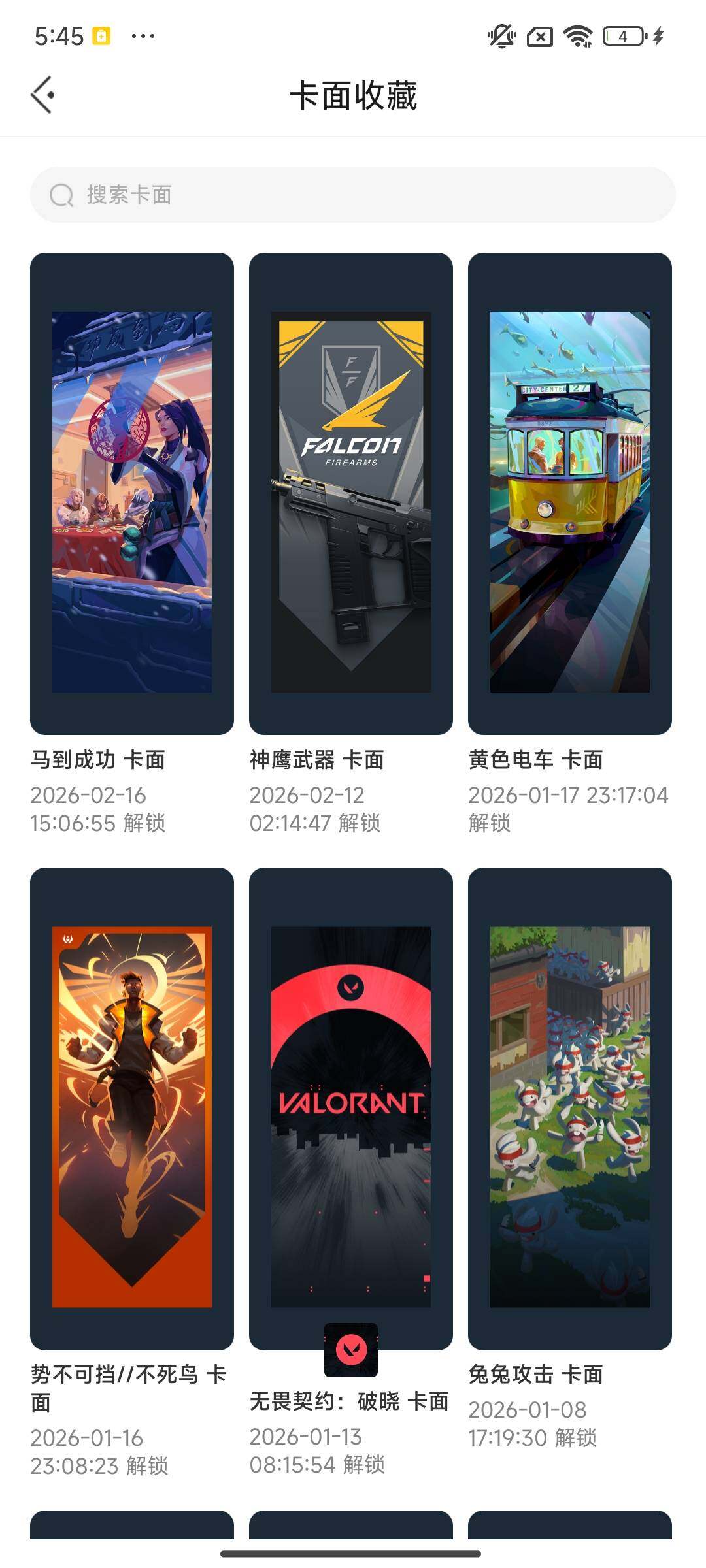Tap the 搜索卡面 search input field
706x1568 pixels.
353,195
